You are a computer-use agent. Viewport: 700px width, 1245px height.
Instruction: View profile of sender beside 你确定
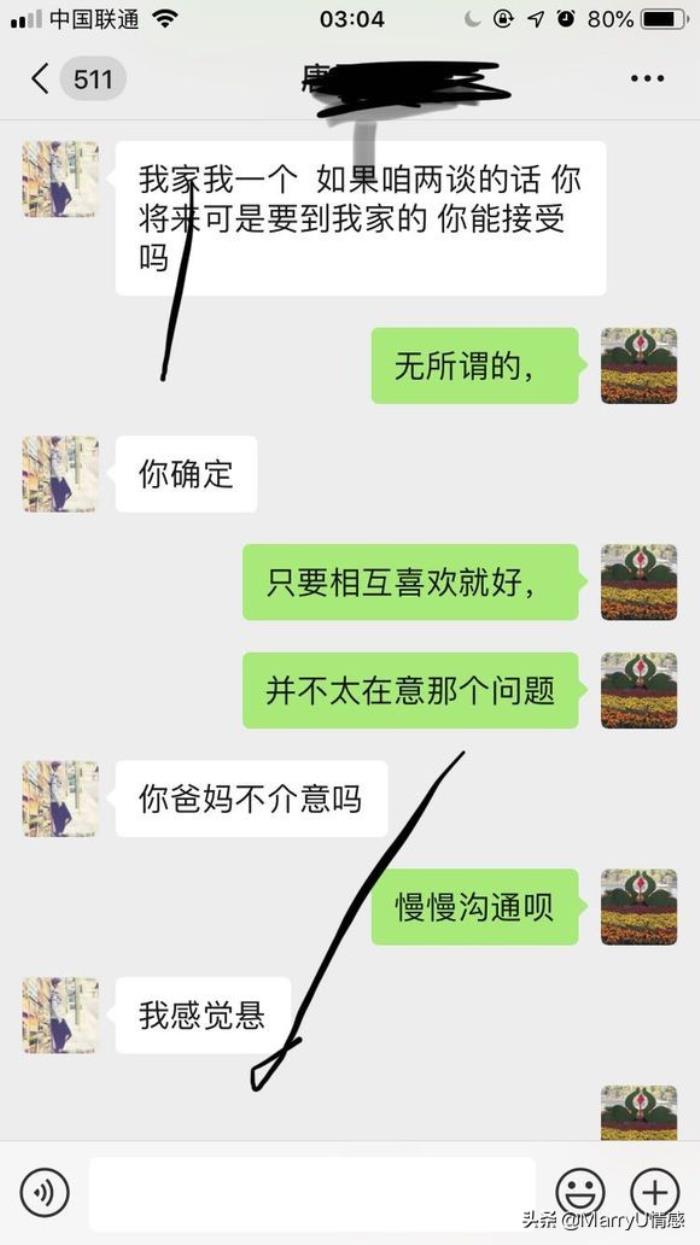60,474
